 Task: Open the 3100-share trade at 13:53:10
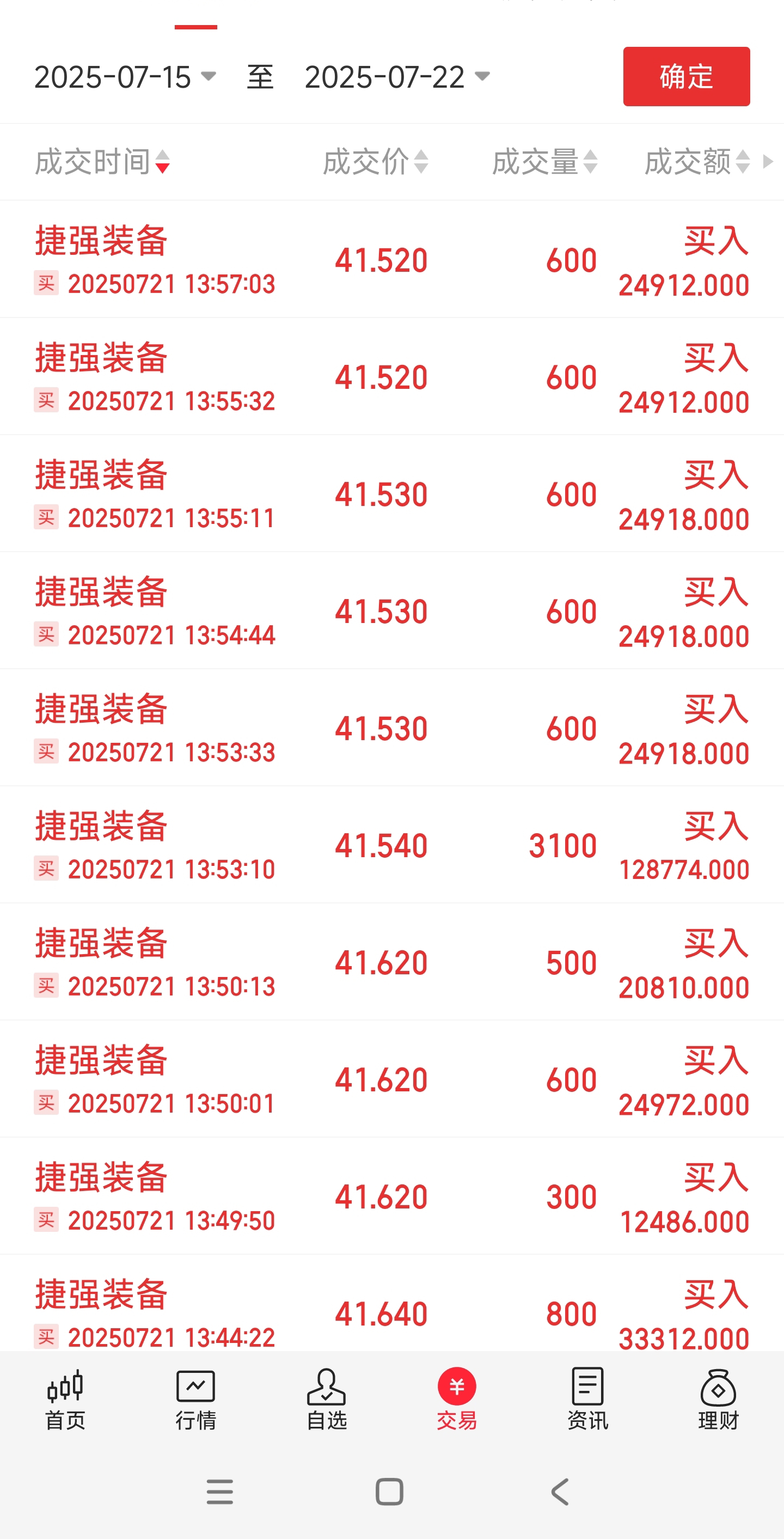click(x=391, y=845)
